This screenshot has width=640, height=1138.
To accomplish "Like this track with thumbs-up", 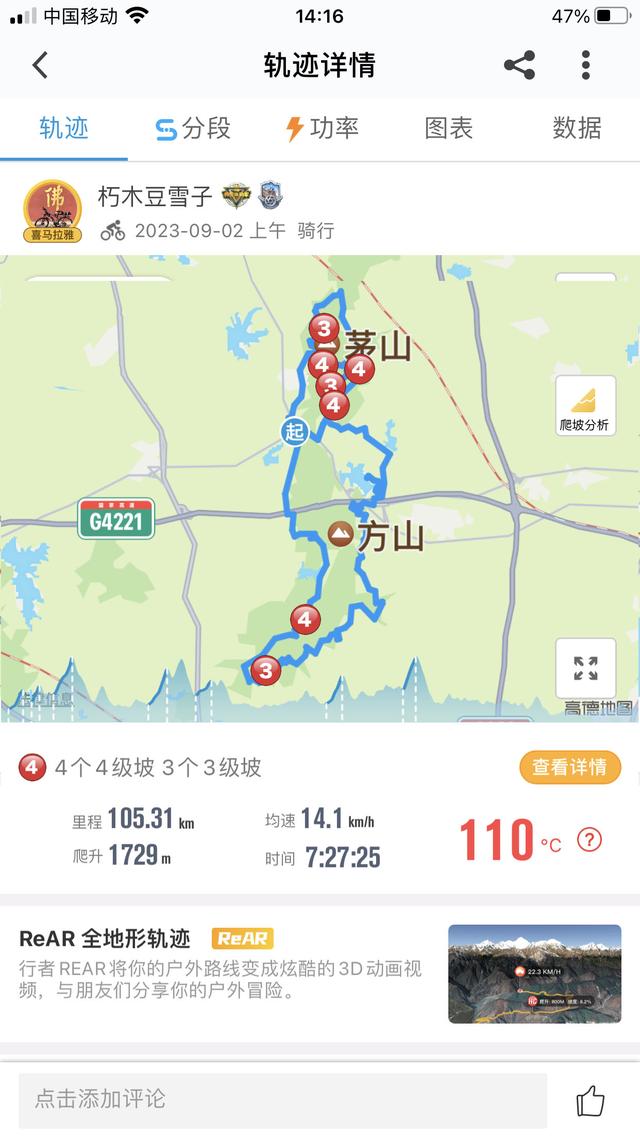I will (x=590, y=1101).
